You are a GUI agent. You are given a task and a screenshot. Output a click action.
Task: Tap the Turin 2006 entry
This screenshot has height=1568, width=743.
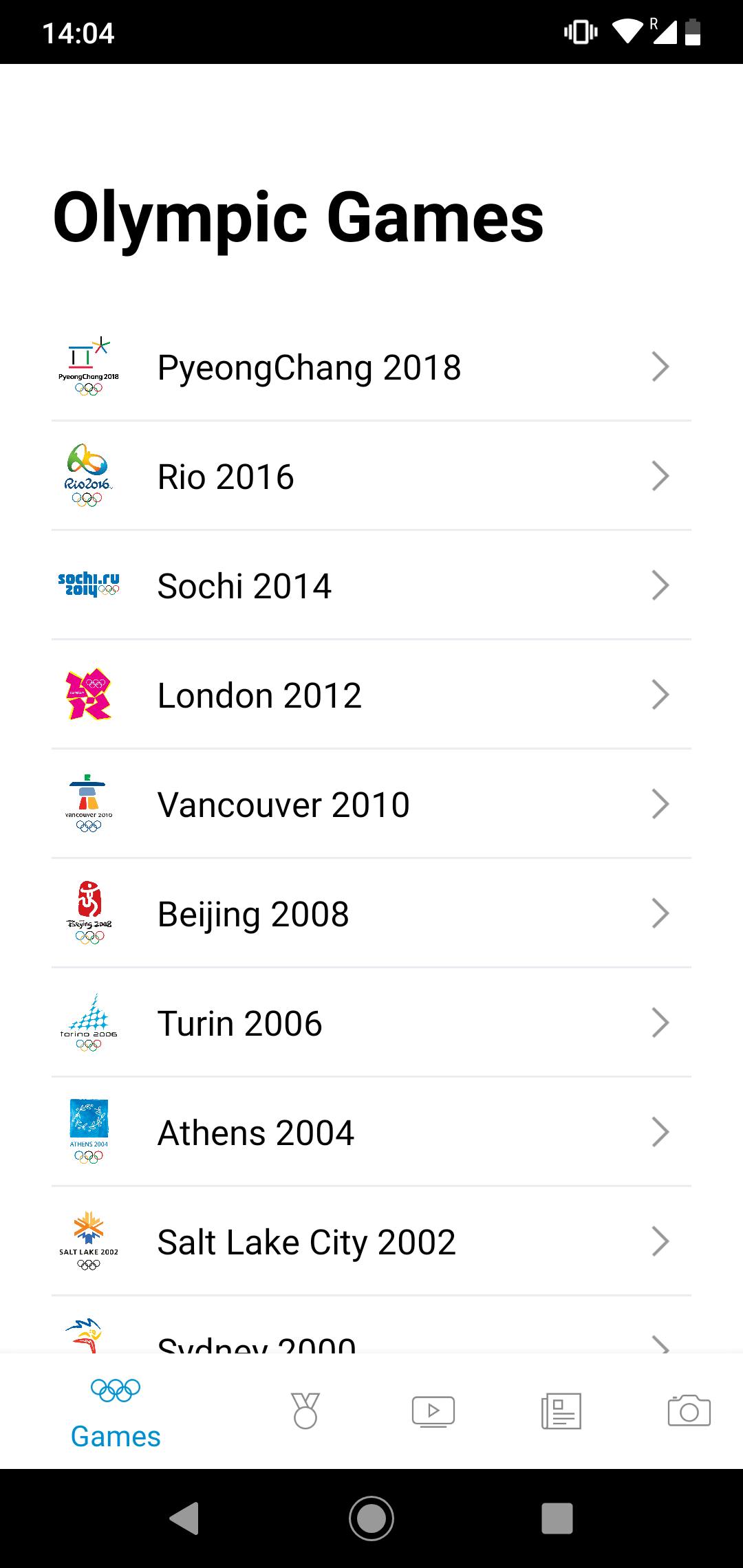[x=371, y=1023]
